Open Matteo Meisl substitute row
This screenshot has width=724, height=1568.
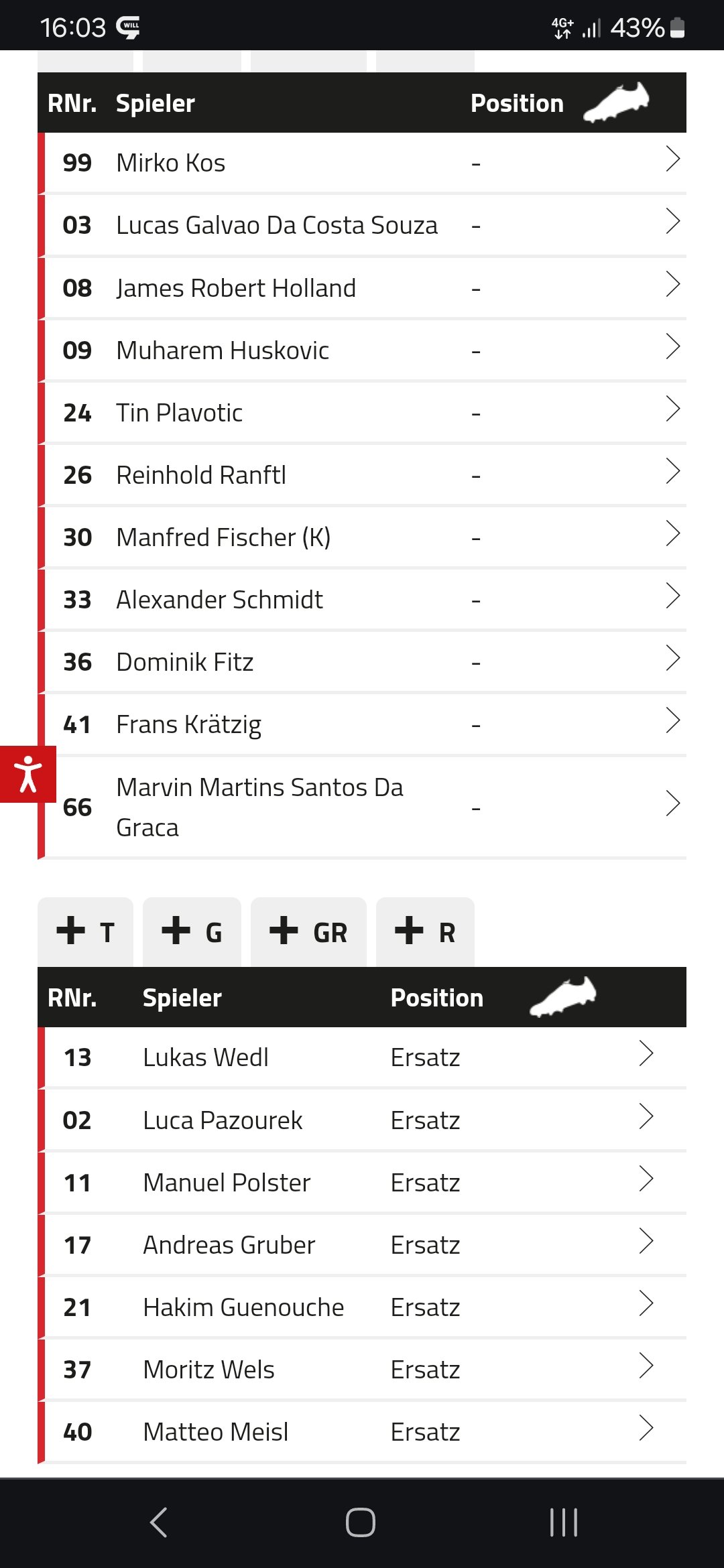(x=362, y=1431)
